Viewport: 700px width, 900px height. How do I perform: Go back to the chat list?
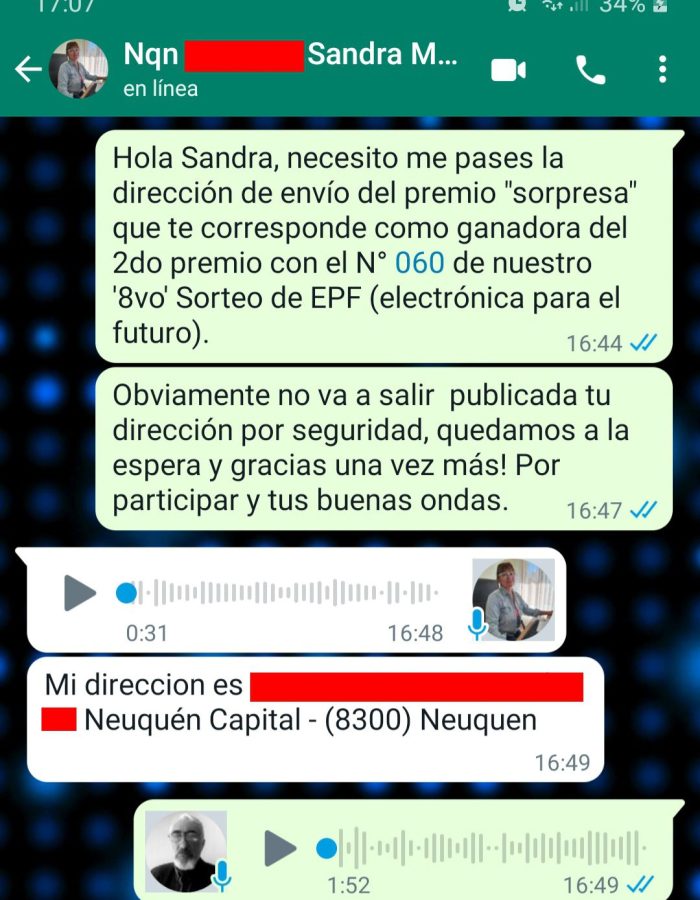28,69
